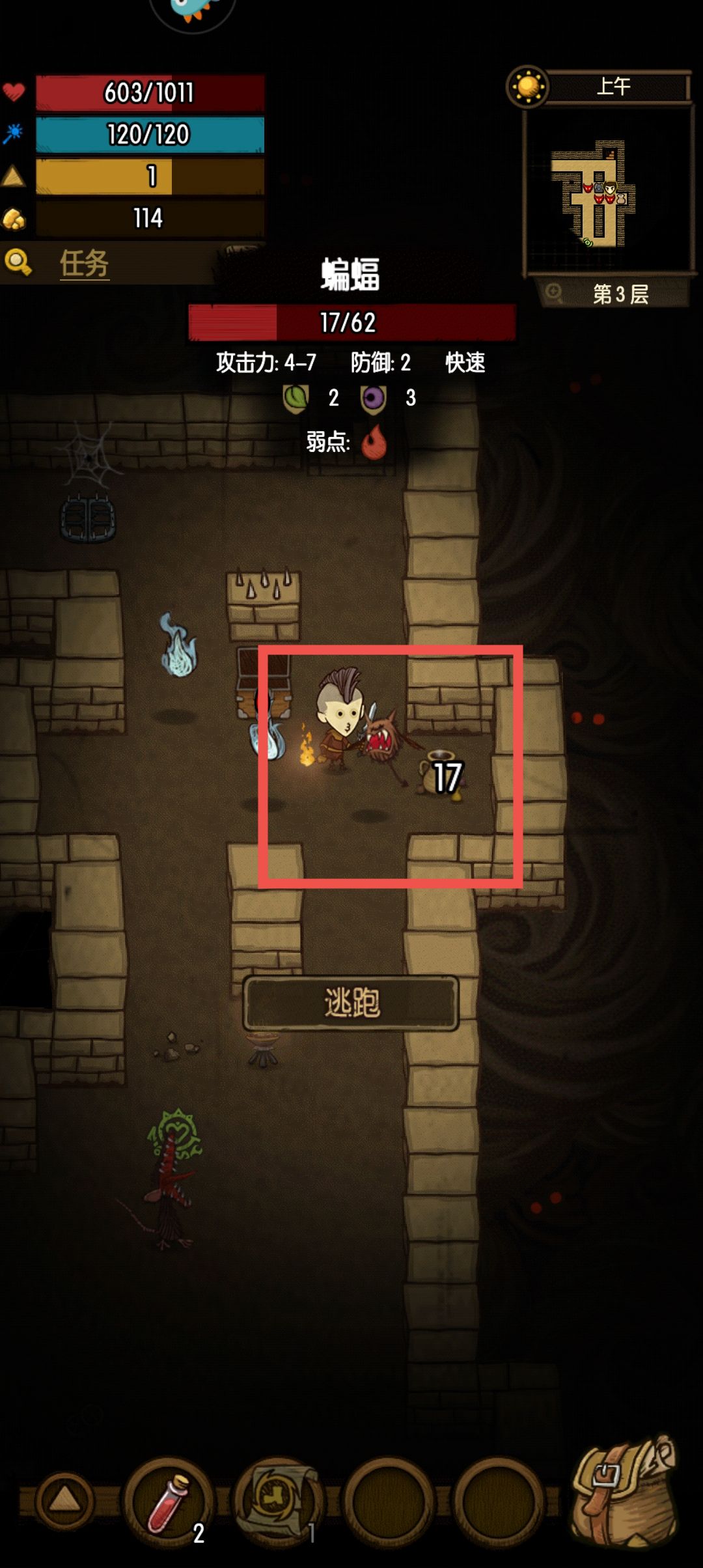Tap the 逃跑 (flee) button
This screenshot has width=703, height=1568.
coord(351,1003)
